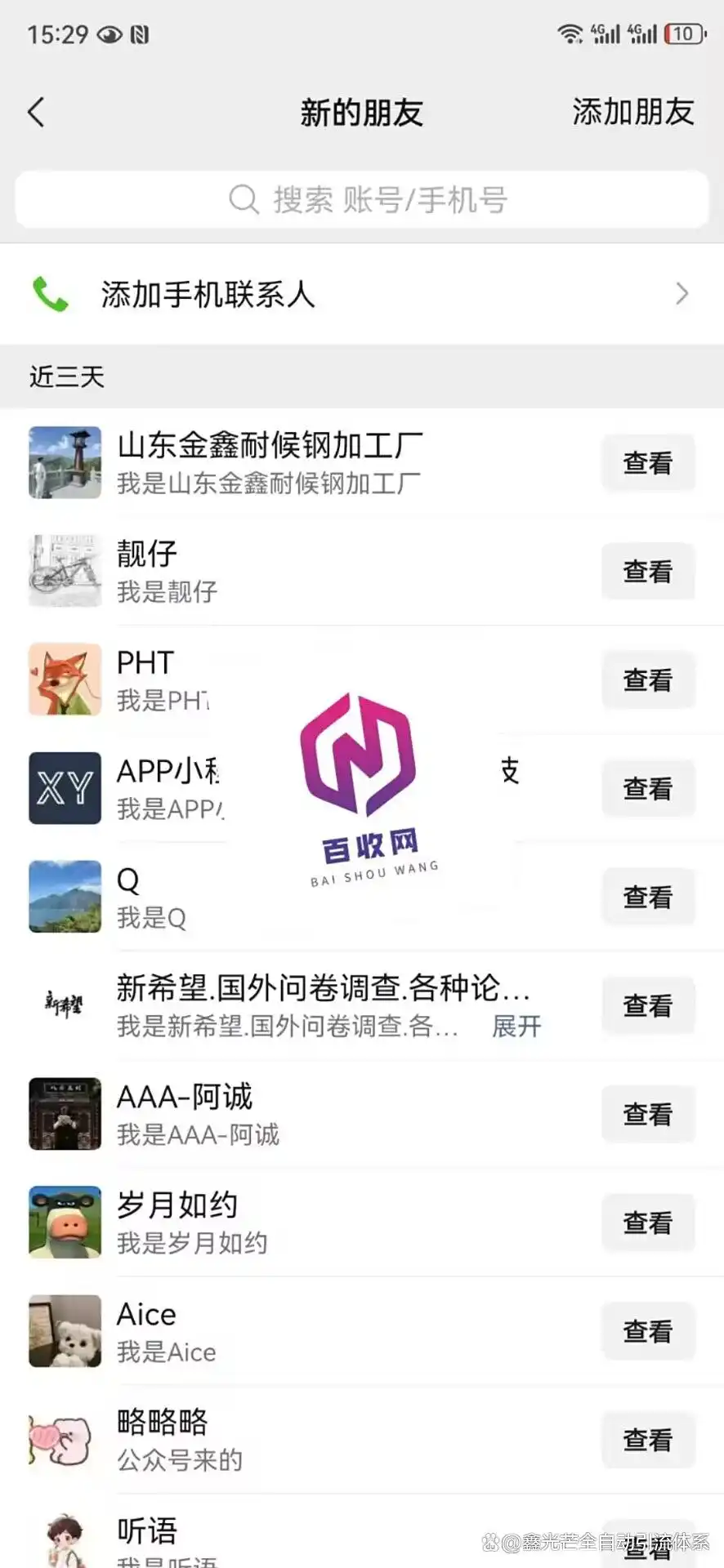This screenshot has height=1568, width=724.
Task: Tap the mountain lake avatar of Q
Action: (65, 897)
